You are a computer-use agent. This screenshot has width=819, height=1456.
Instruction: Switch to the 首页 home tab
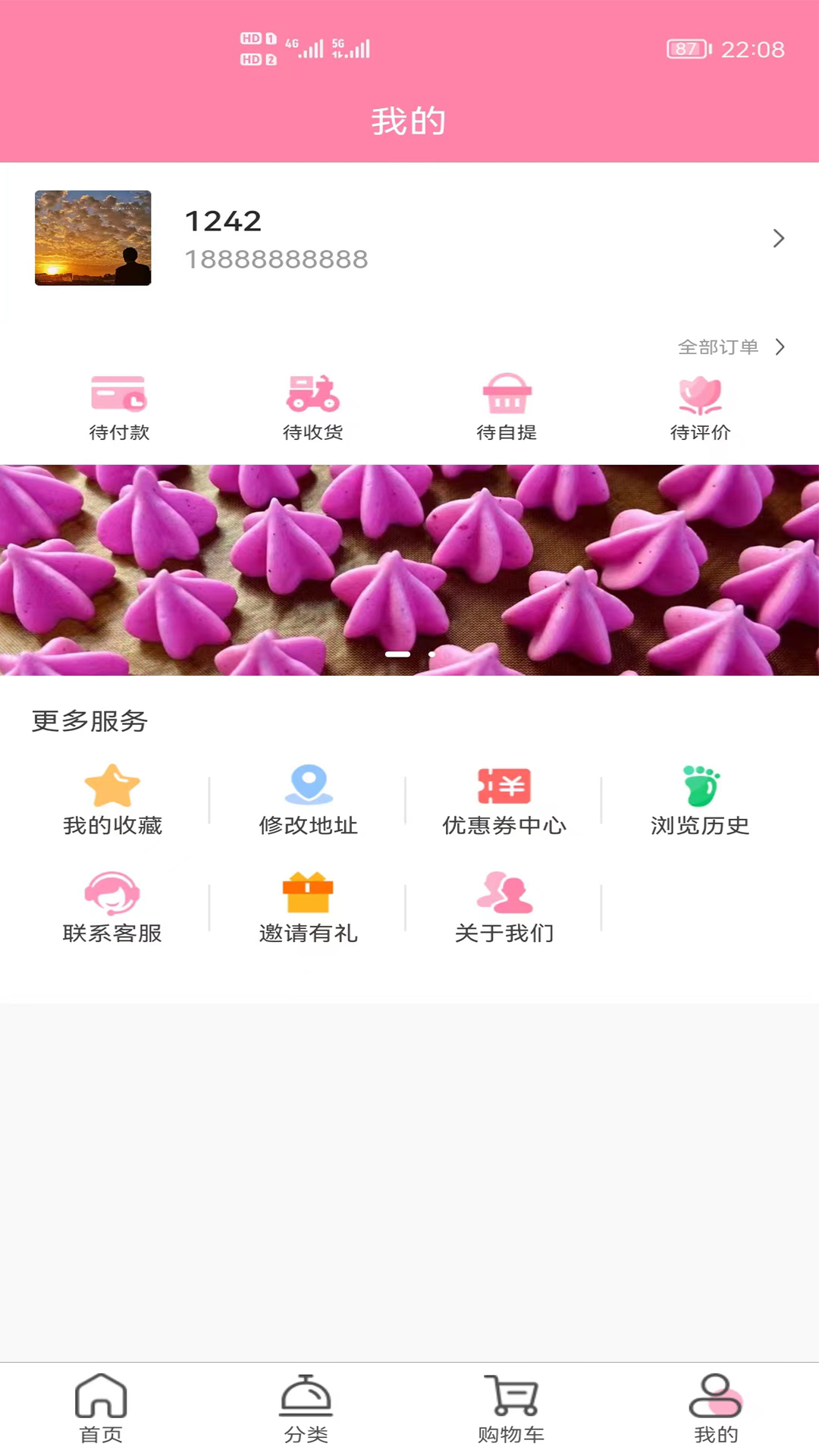coord(101,1408)
